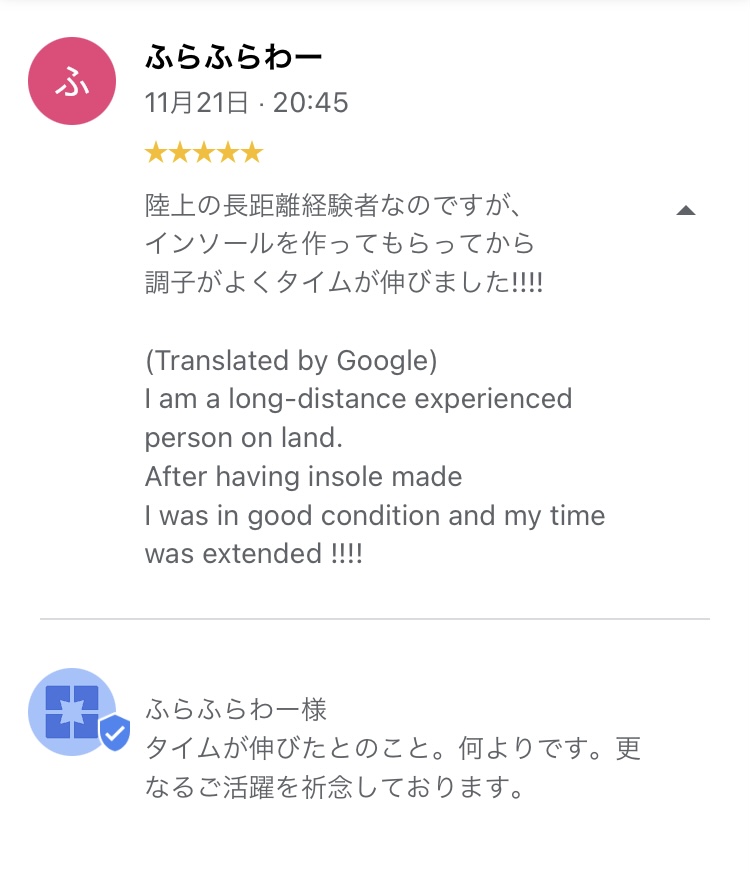The width and height of the screenshot is (750, 872).
Task: Collapse the review text with the arrow
Action: point(686,210)
